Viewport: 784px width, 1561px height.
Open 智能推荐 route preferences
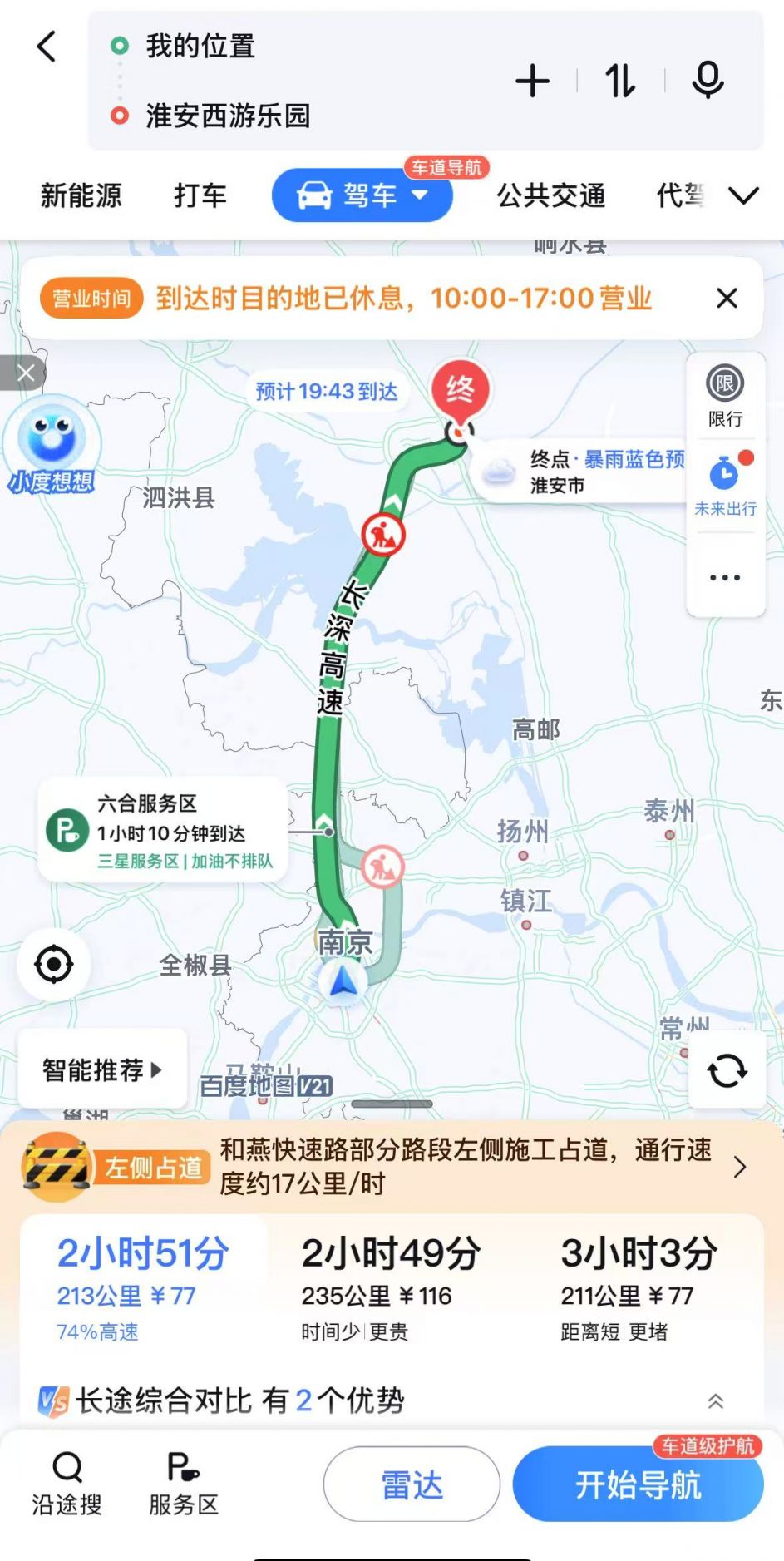[x=102, y=1069]
